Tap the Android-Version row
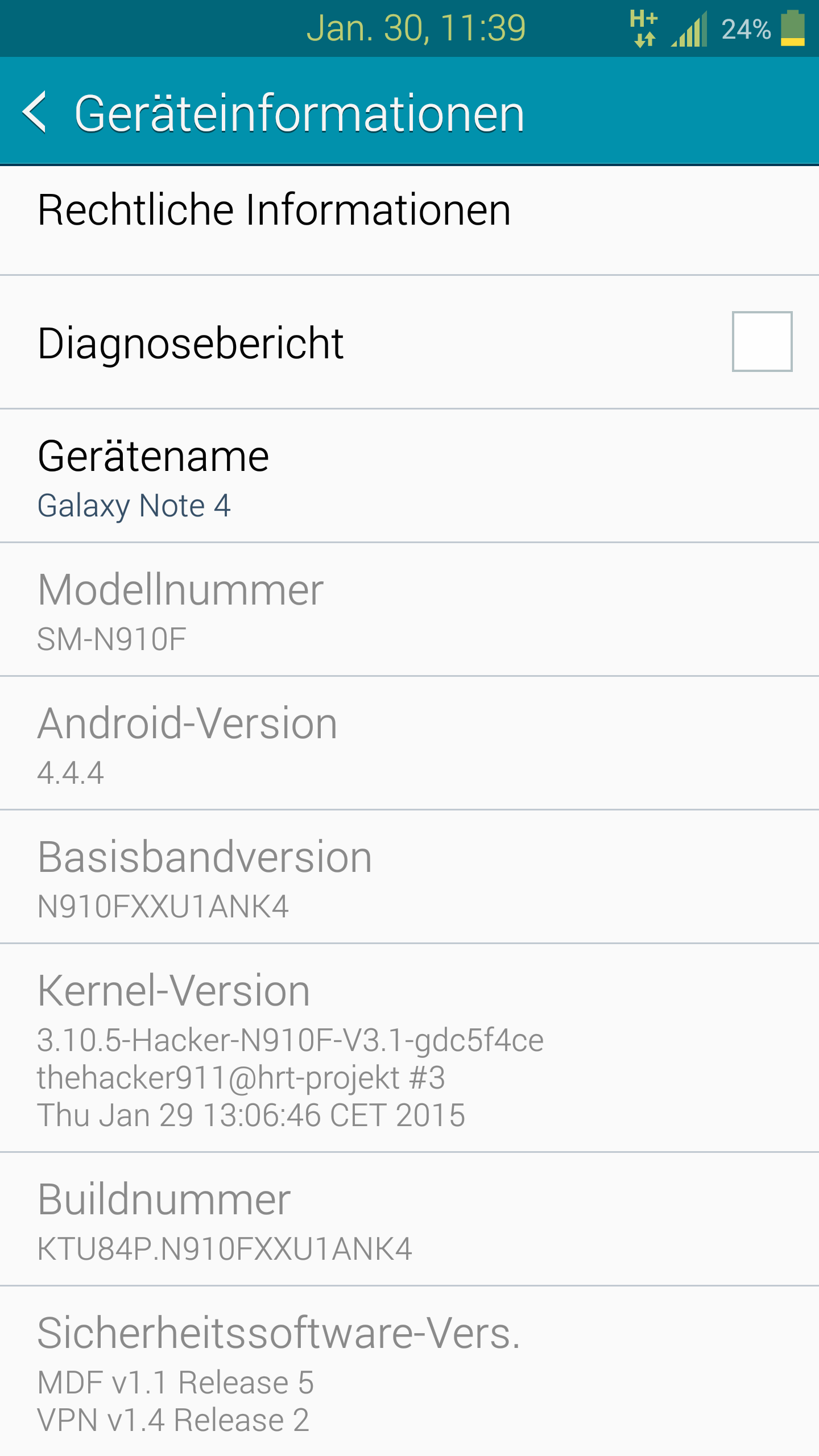Screen dimensions: 819x1456 (x=409, y=743)
